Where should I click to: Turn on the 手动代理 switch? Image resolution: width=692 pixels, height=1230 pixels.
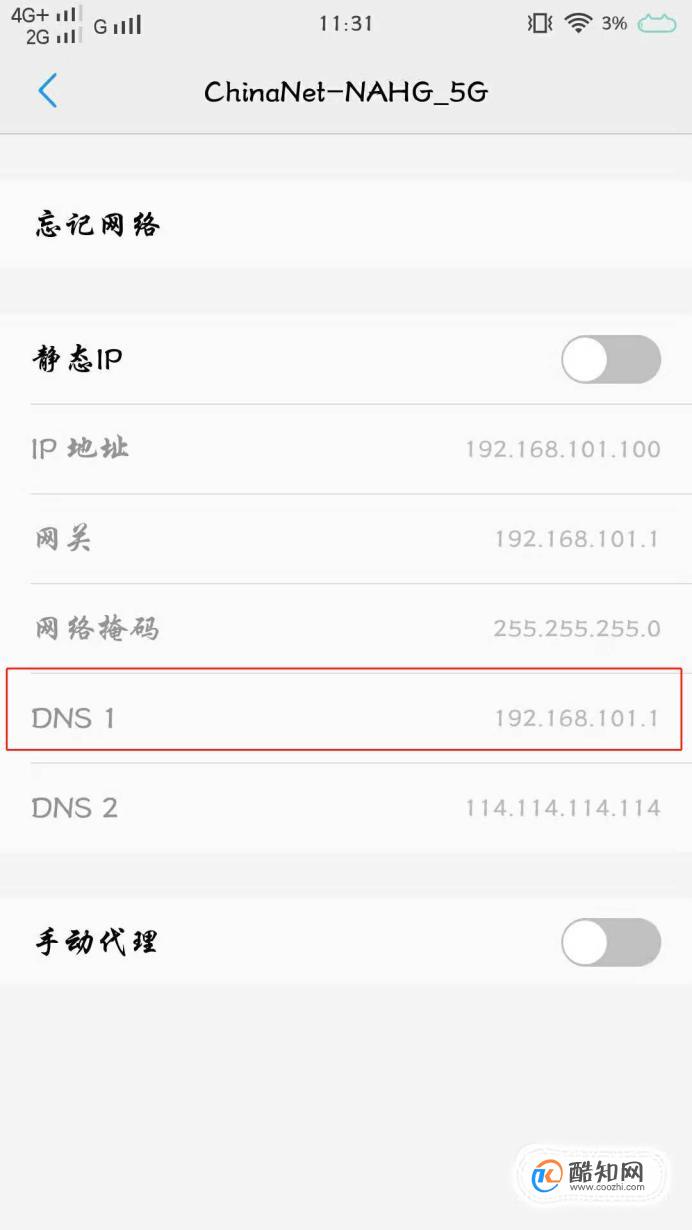(x=611, y=942)
